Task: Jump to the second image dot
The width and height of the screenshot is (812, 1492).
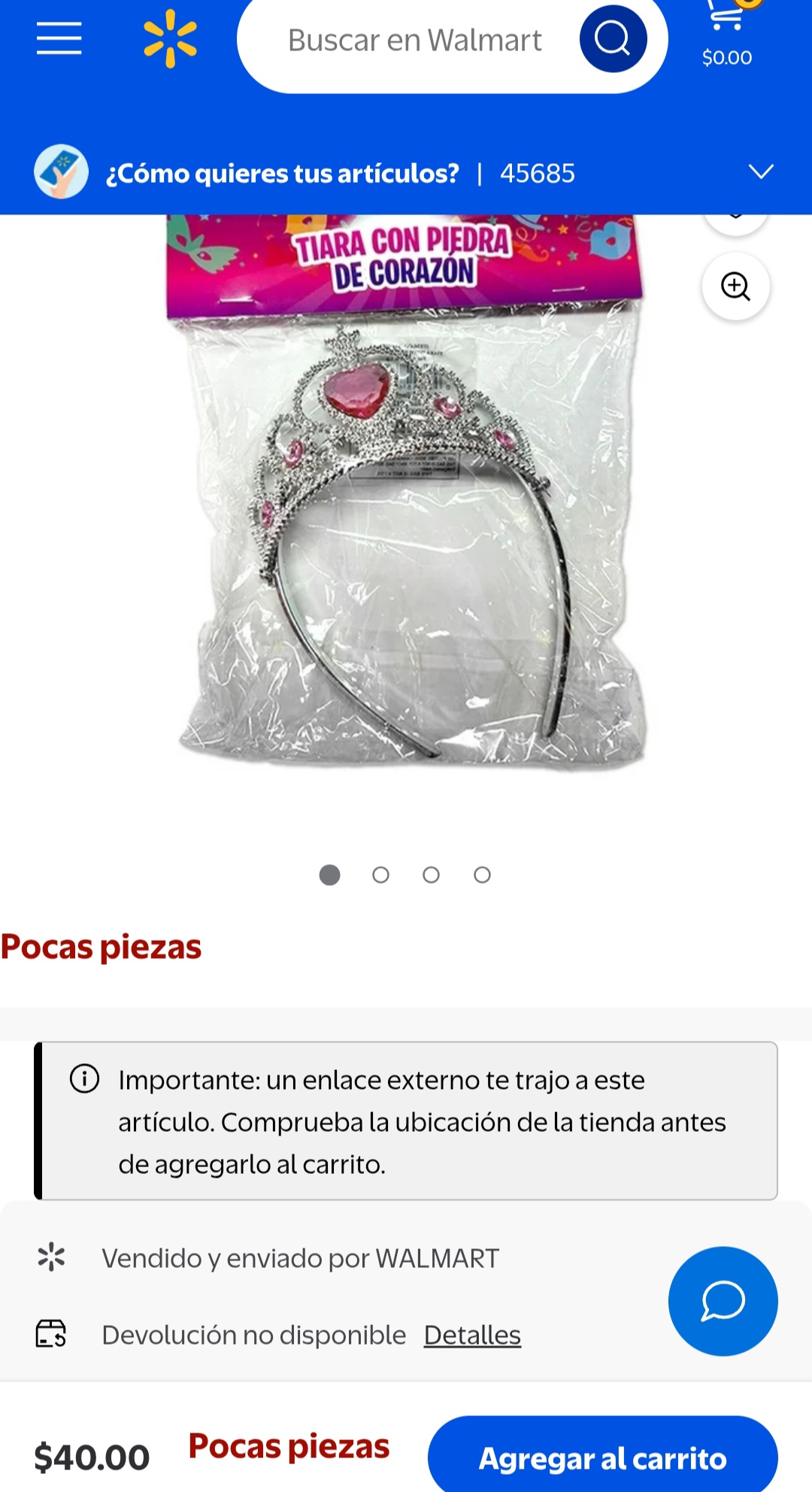Action: [380, 875]
